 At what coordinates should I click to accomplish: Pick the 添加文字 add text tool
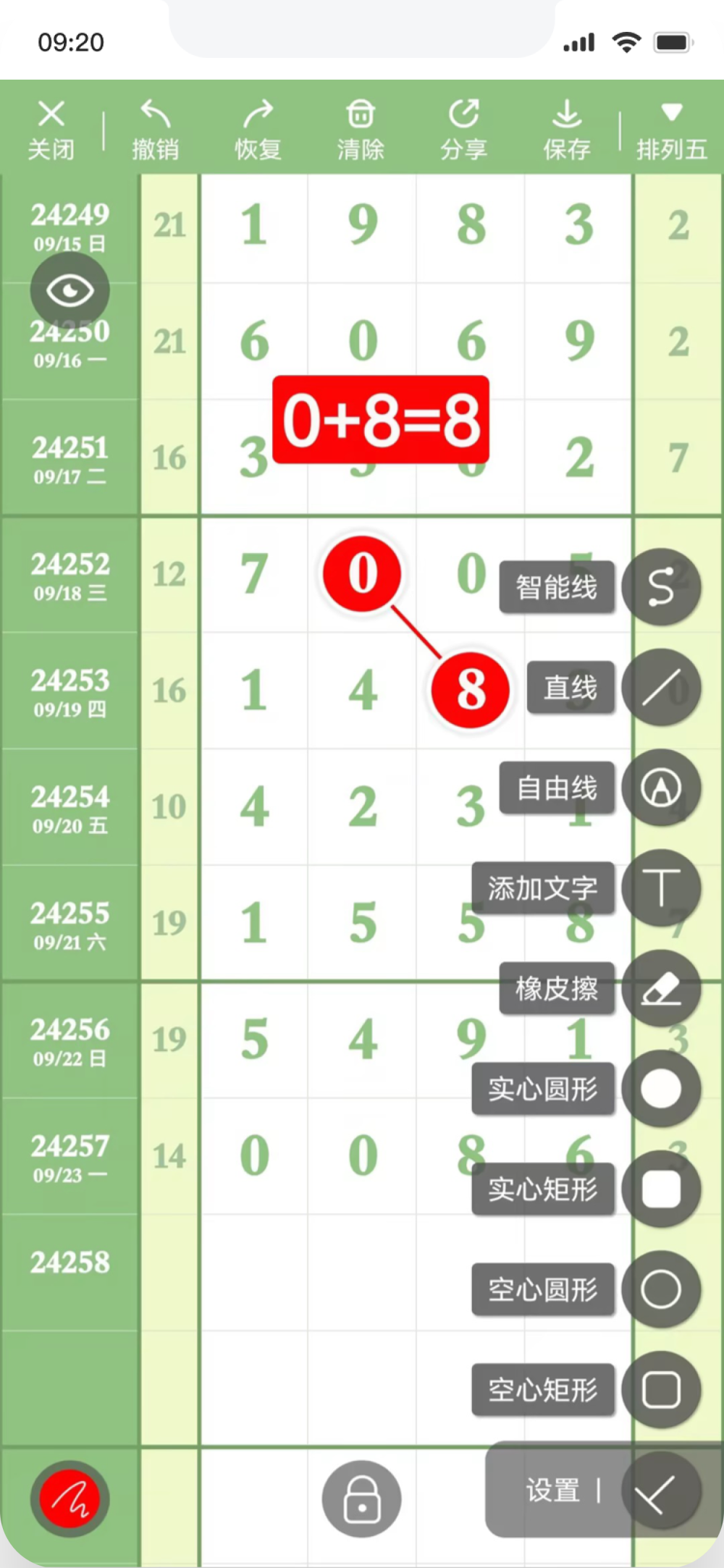[660, 888]
